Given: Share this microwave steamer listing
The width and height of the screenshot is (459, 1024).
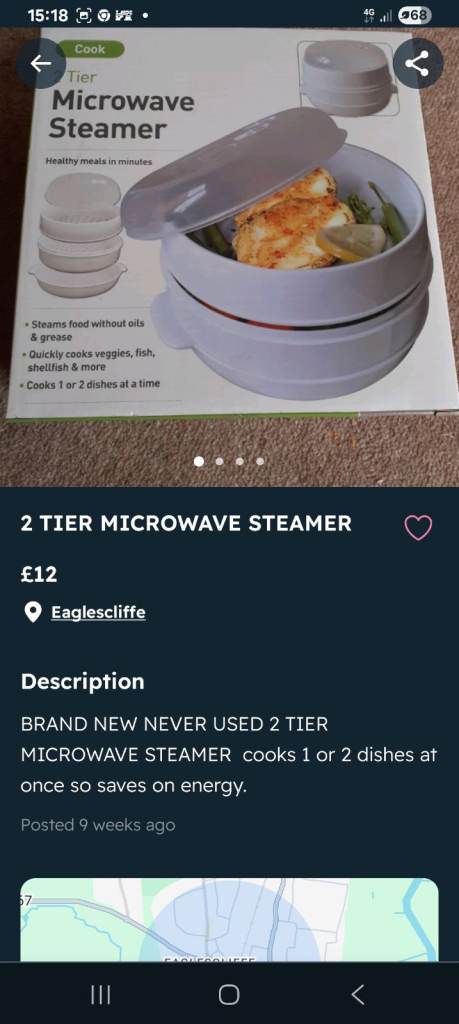Looking at the screenshot, I should (418, 63).
